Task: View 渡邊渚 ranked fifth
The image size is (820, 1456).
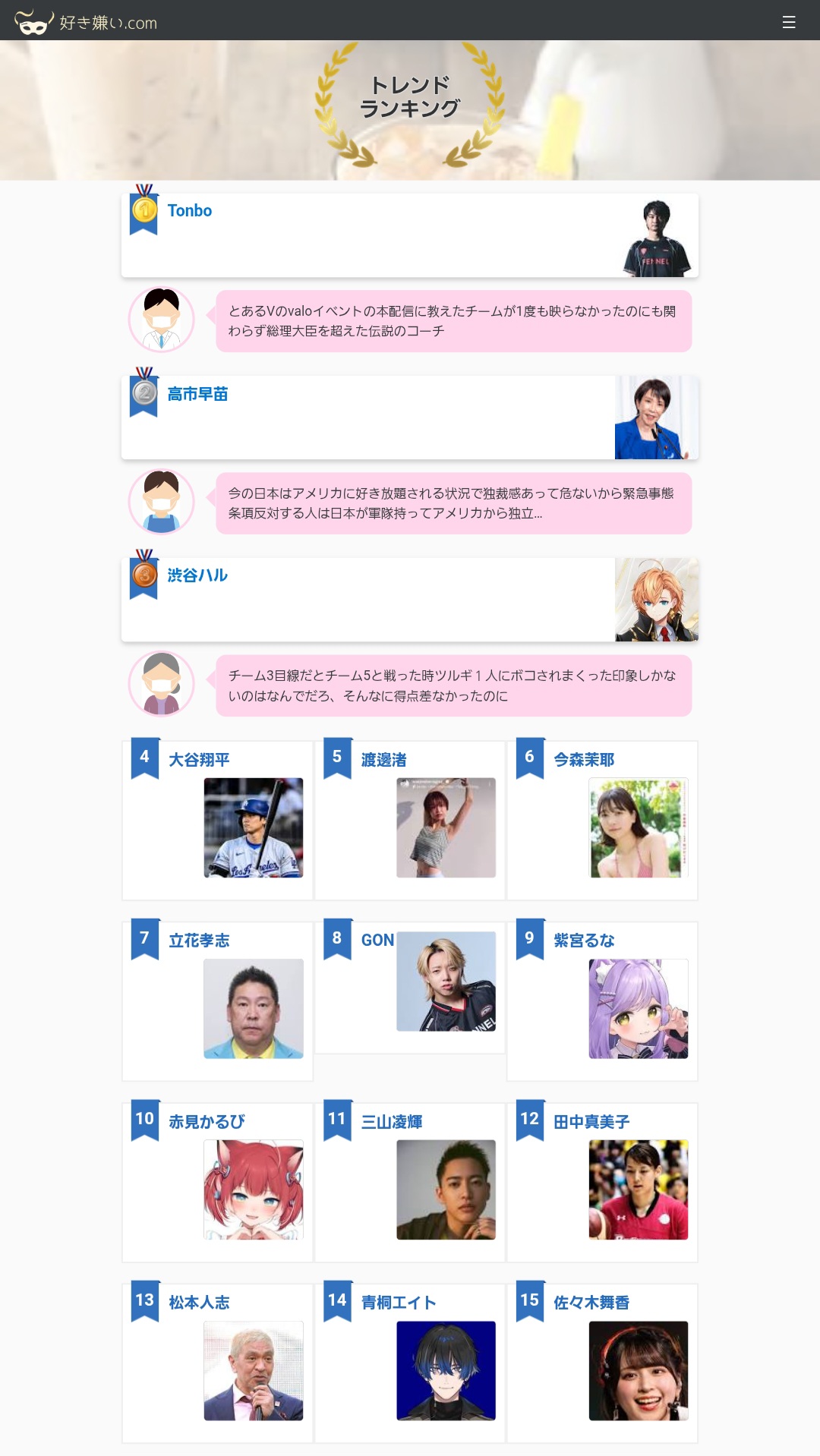Action: pyautogui.click(x=410, y=820)
